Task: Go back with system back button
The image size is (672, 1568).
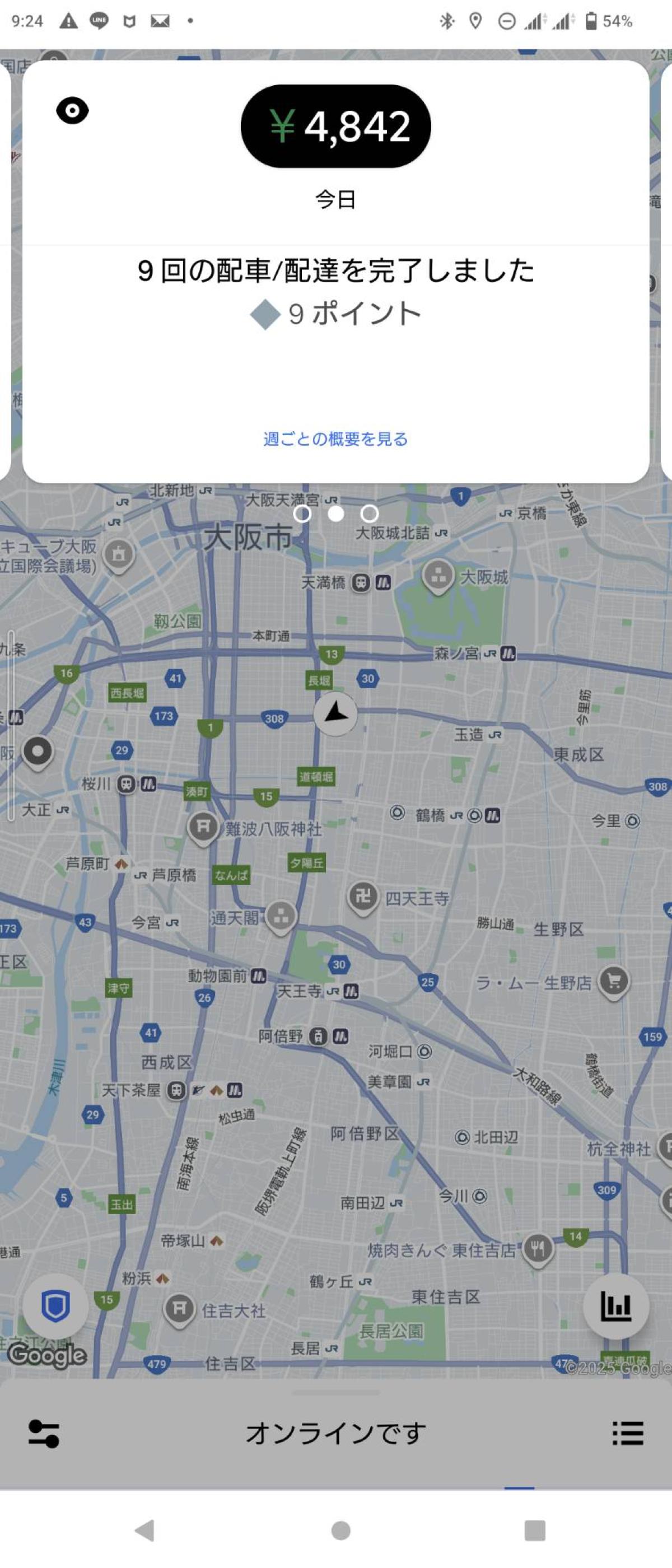Action: 145,1530
